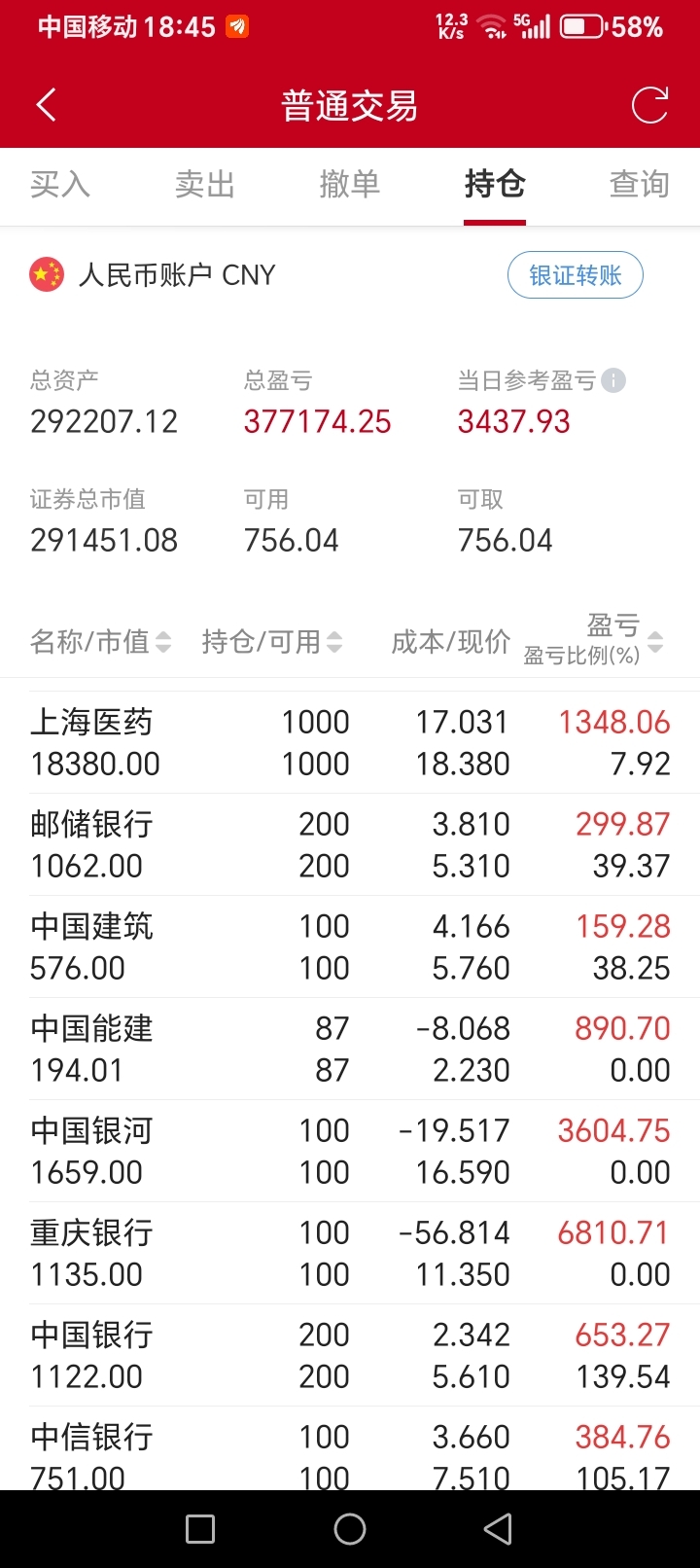Sort holdings by 持仓/可用
This screenshot has width=700, height=1568.
pos(272,642)
